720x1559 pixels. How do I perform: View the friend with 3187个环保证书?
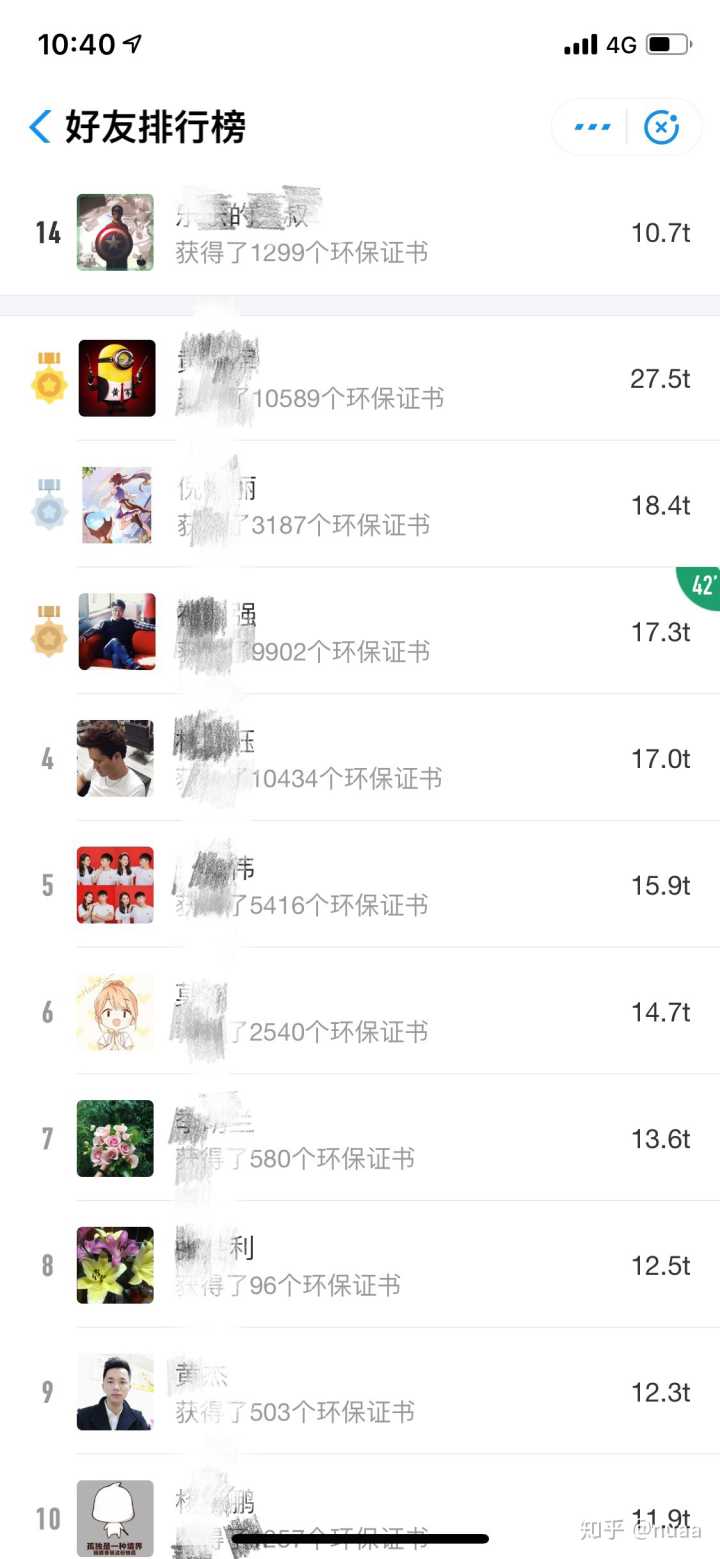(360, 505)
